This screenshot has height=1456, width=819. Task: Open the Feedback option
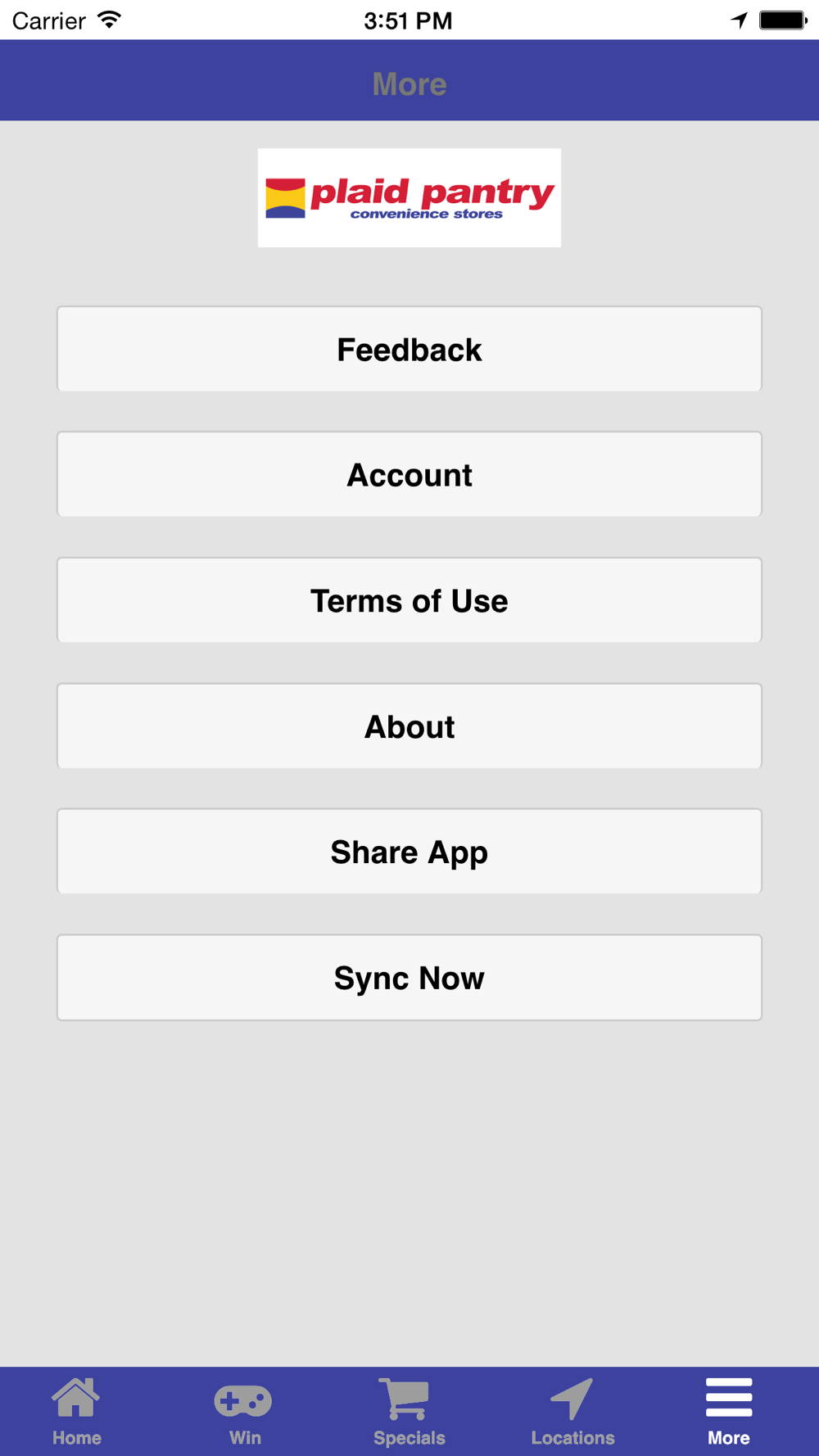point(409,349)
